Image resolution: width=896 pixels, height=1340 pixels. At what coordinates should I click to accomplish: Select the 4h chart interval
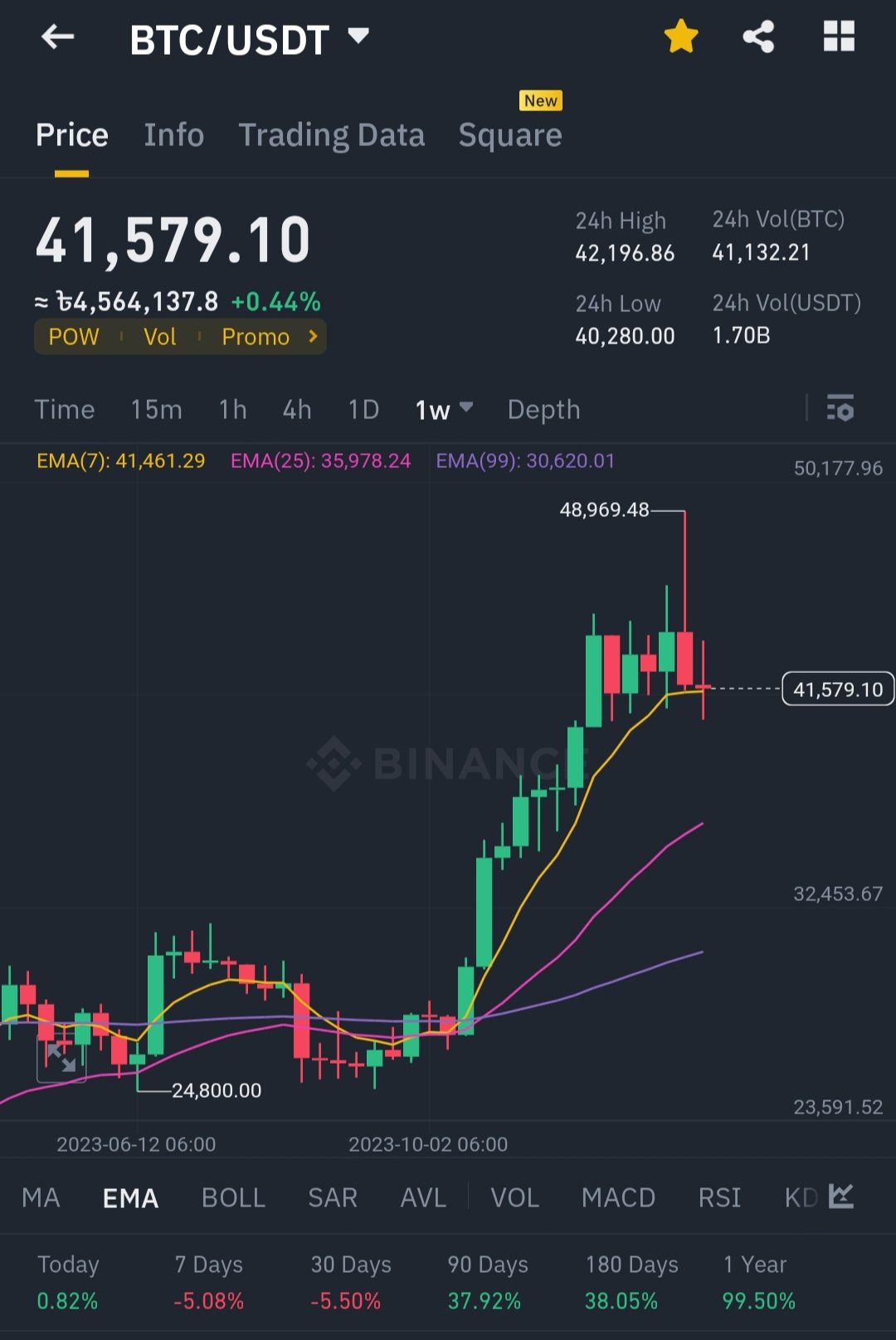point(296,409)
